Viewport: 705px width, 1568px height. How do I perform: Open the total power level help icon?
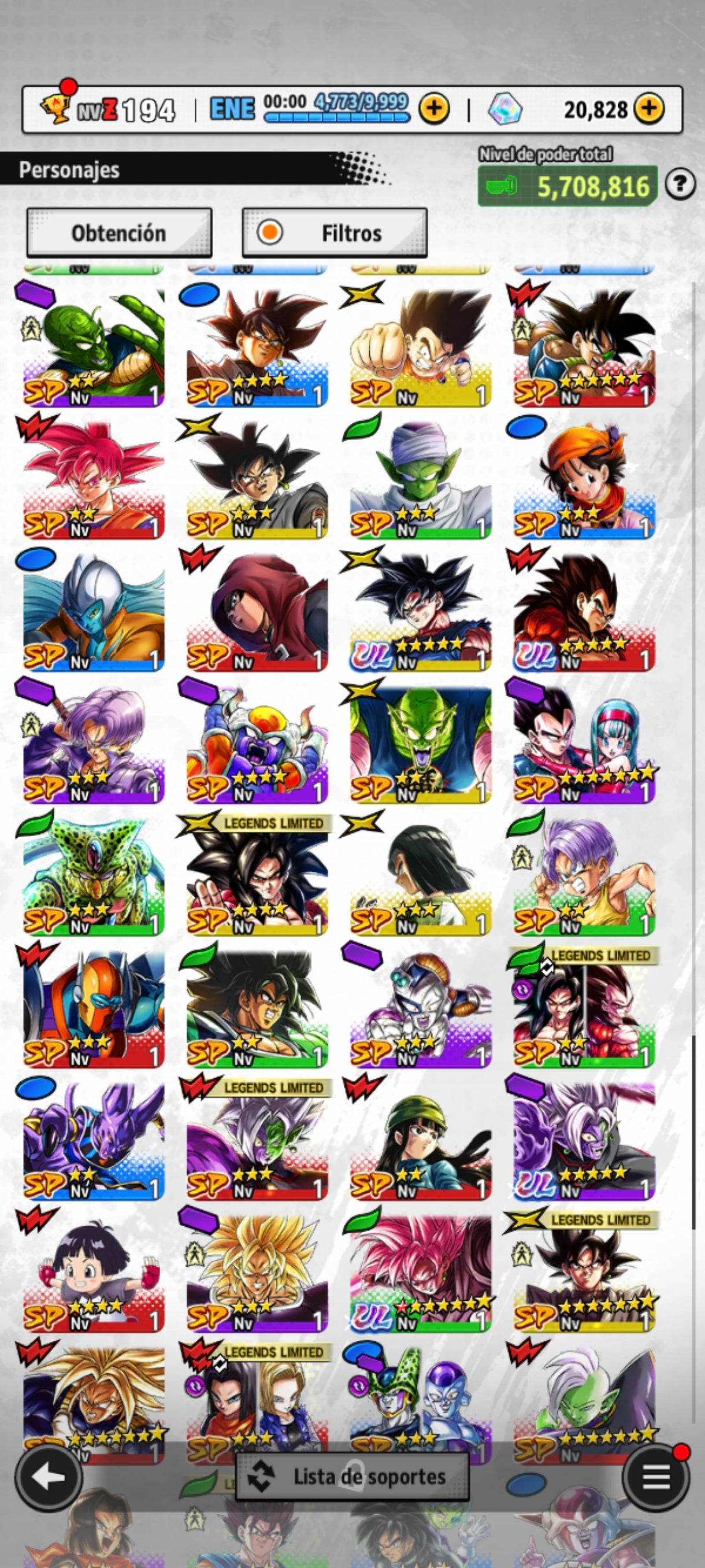[680, 184]
